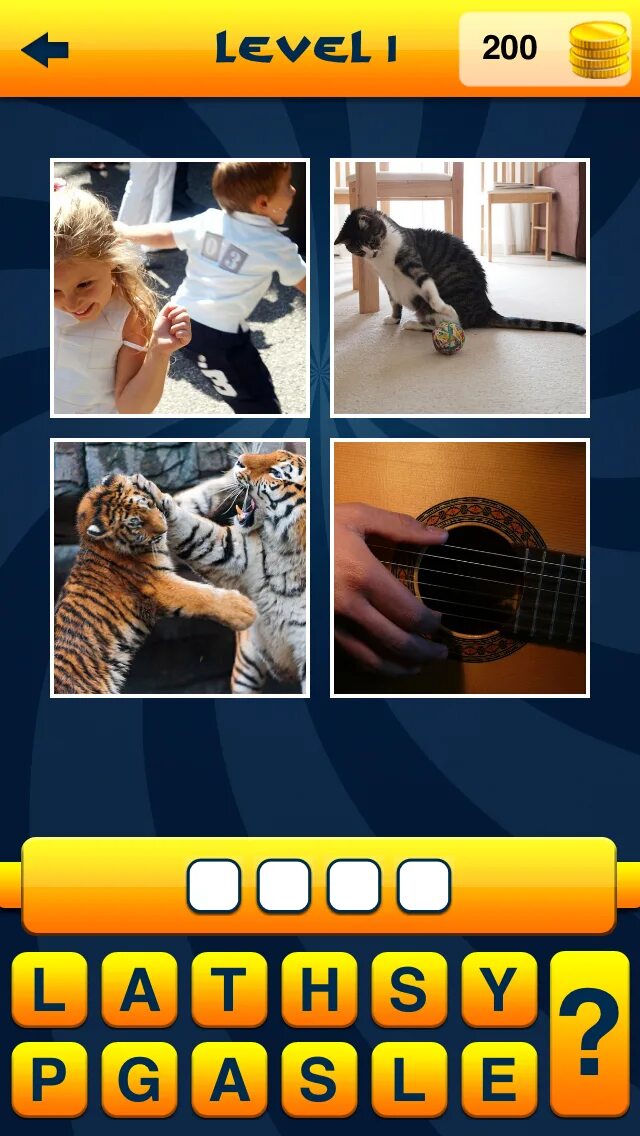Select the letter E tile

tap(499, 1079)
